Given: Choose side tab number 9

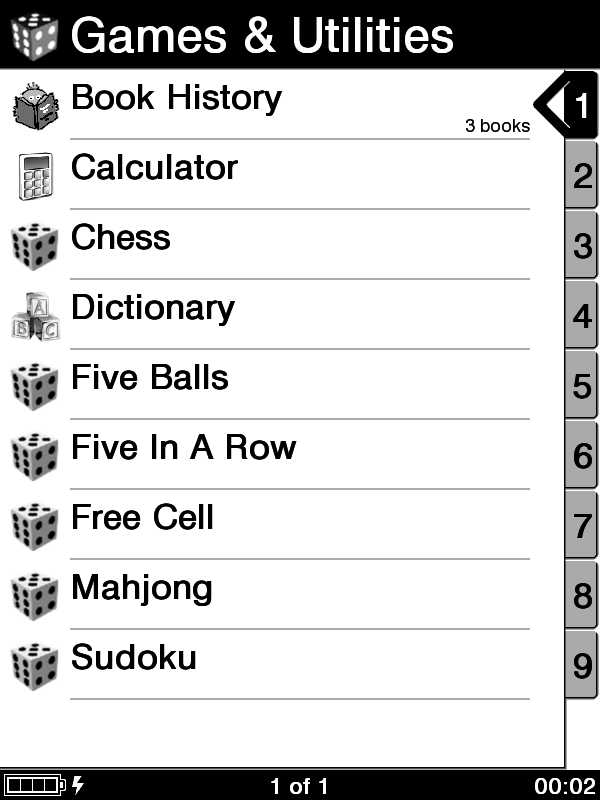Looking at the screenshot, I should [583, 665].
